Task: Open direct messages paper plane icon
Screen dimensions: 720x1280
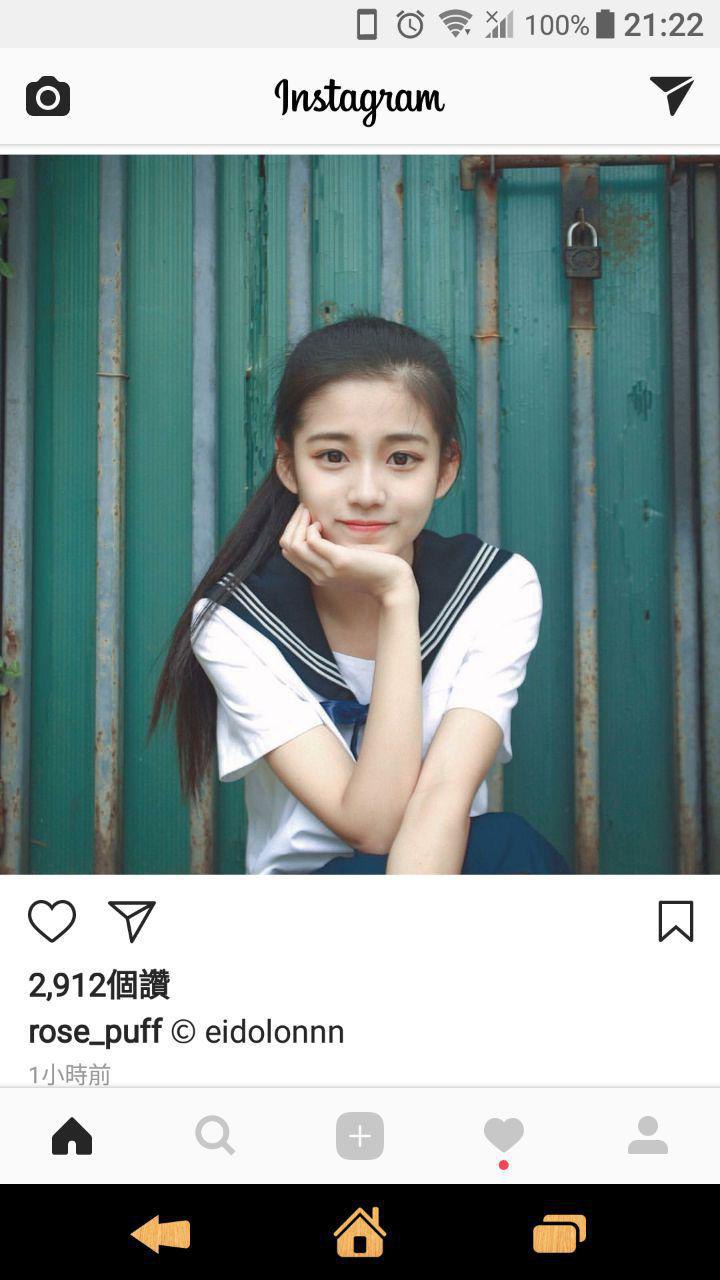Action: pyautogui.click(x=671, y=96)
